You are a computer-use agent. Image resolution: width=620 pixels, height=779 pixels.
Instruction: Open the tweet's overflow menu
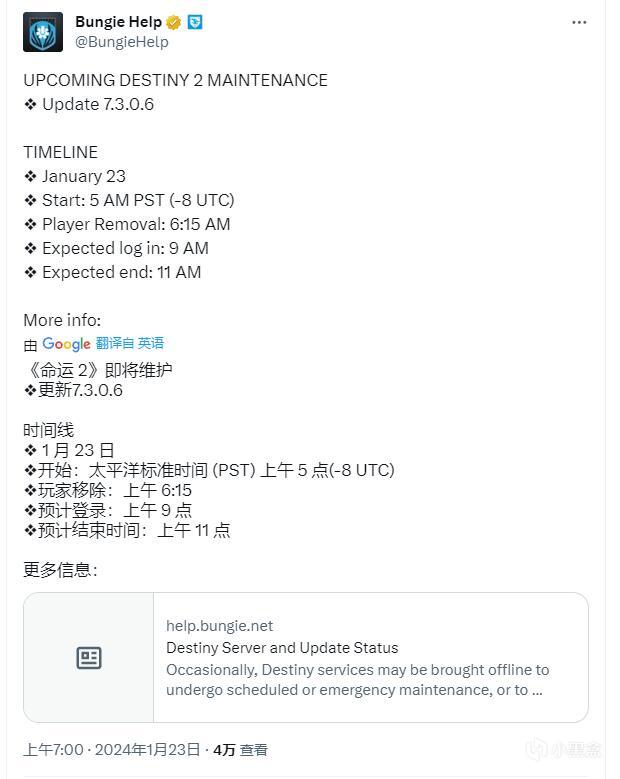point(579,23)
